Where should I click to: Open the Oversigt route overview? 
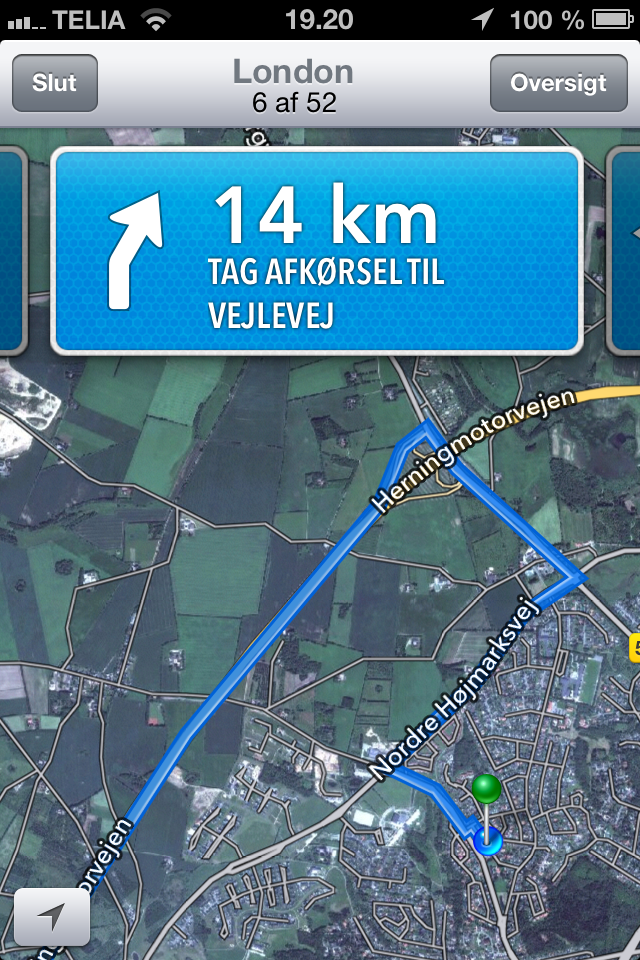pyautogui.click(x=558, y=83)
